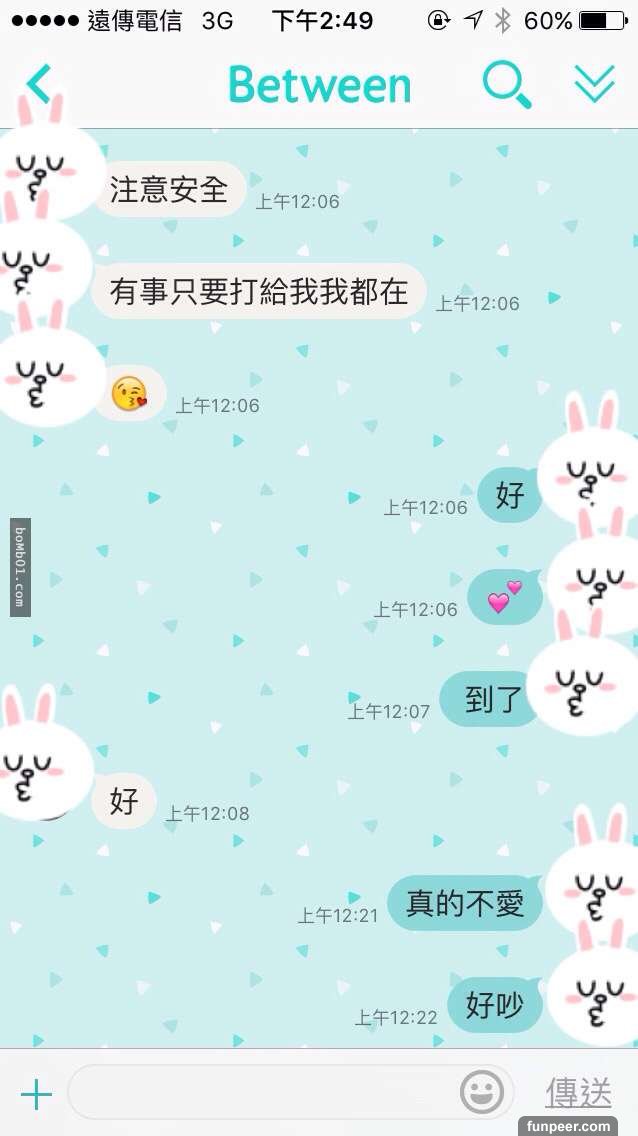Go back using the top-left arrow
638x1136 pixels.
[x=39, y=85]
